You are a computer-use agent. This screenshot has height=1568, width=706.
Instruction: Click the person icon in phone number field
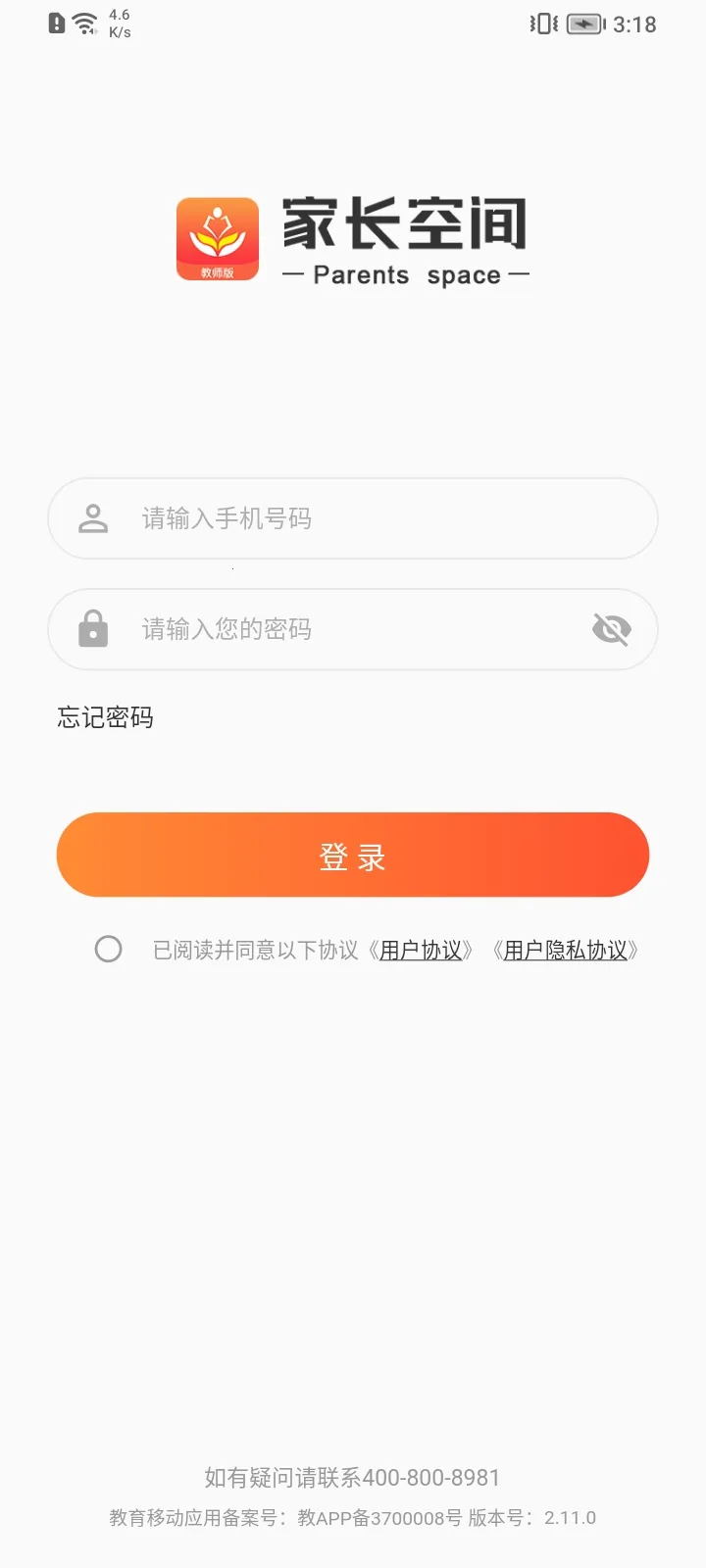tap(92, 519)
